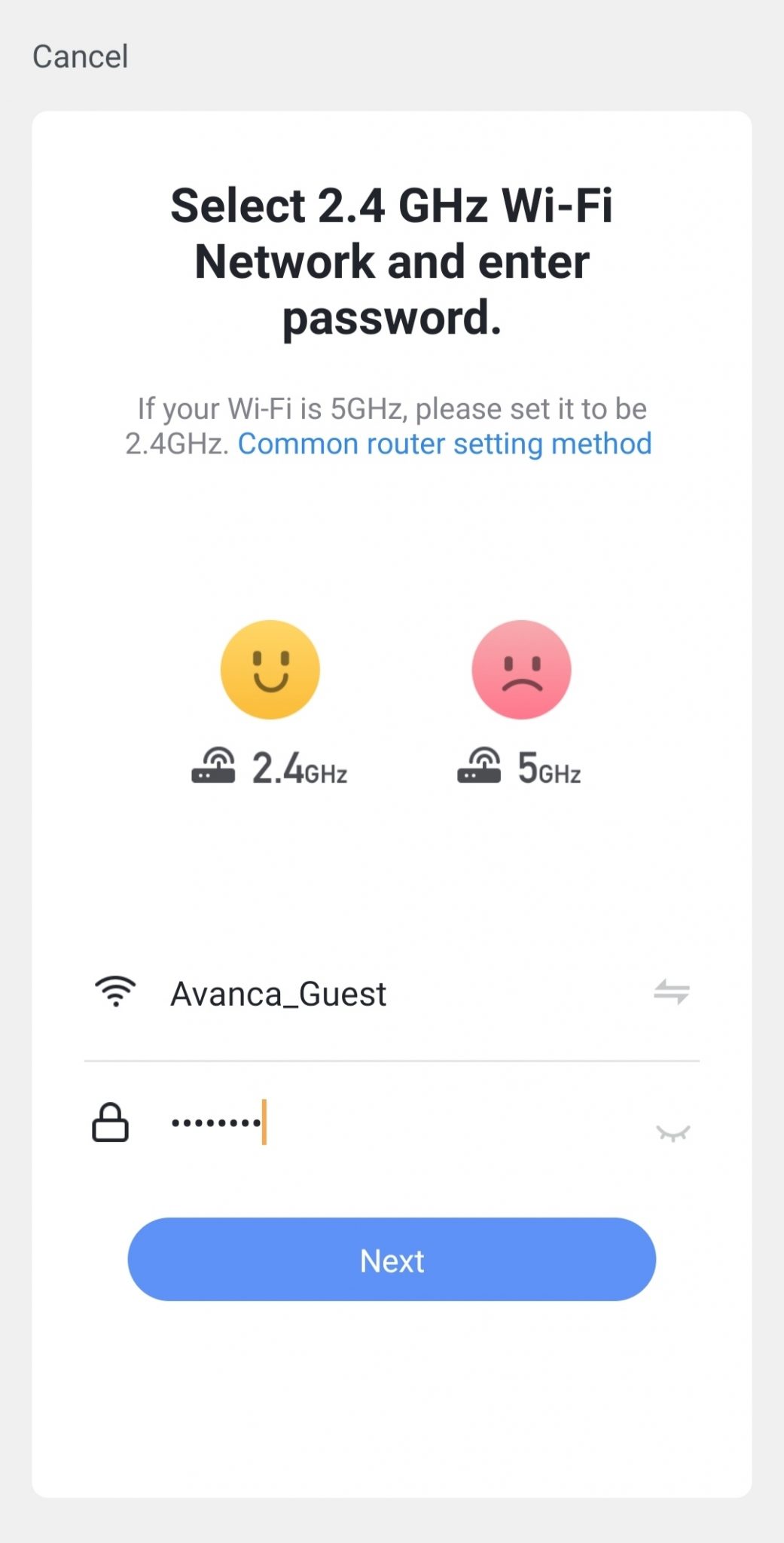Continue with the Next button
Viewport: 784px width, 1543px height.
tap(392, 1260)
